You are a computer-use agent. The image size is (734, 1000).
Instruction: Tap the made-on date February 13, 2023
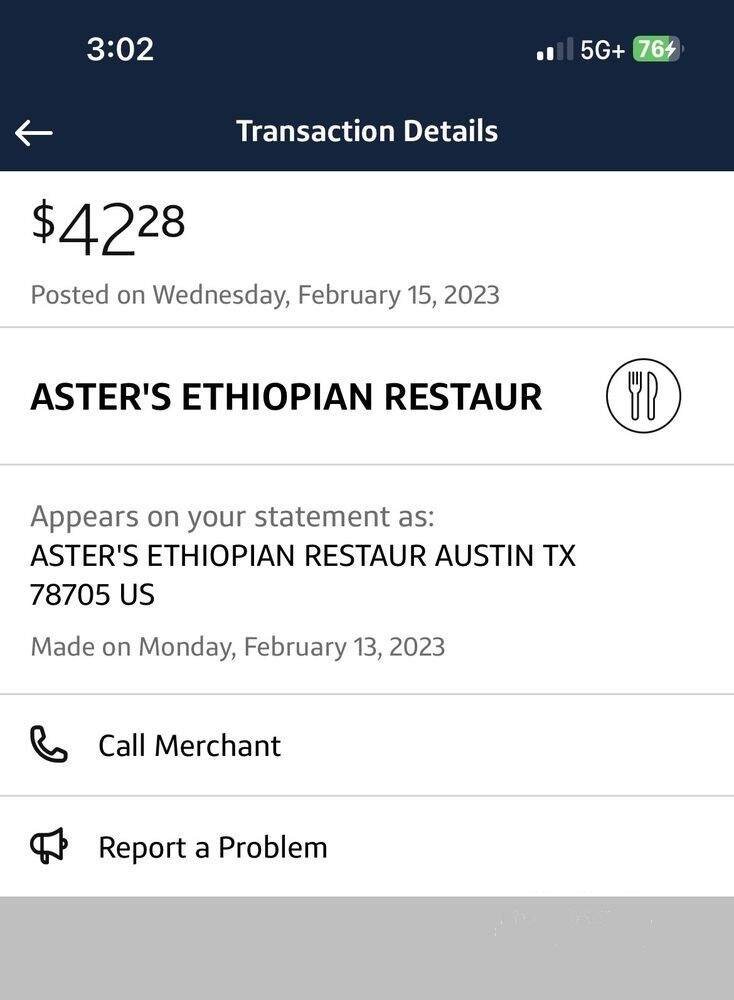pos(239,646)
